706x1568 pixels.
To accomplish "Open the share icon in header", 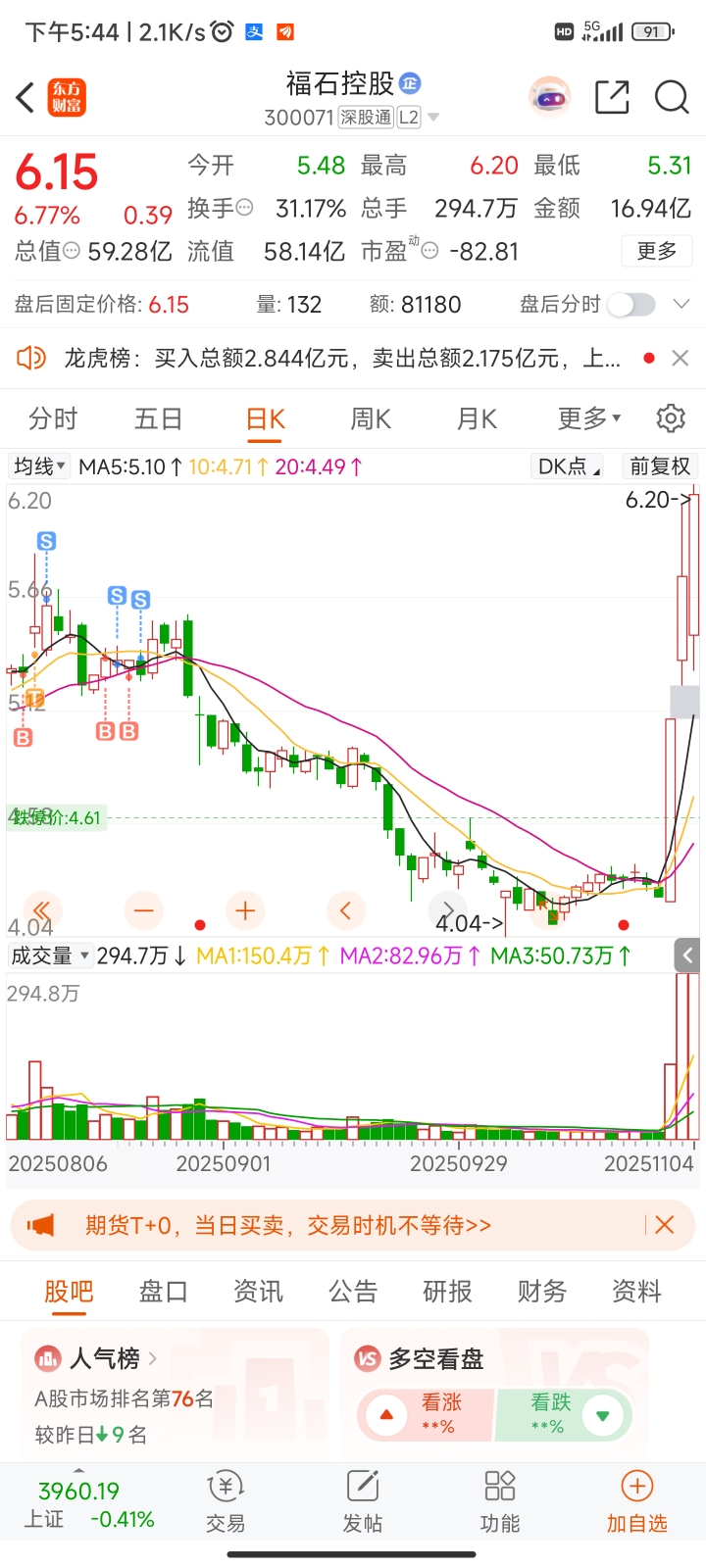I will 612,97.
